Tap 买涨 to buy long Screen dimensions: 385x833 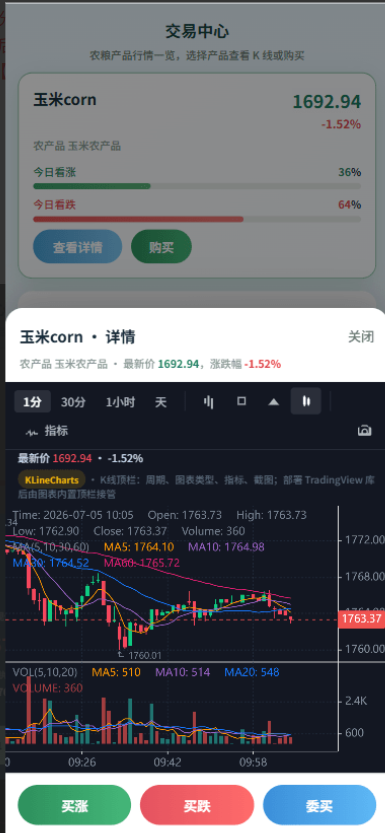(74, 805)
